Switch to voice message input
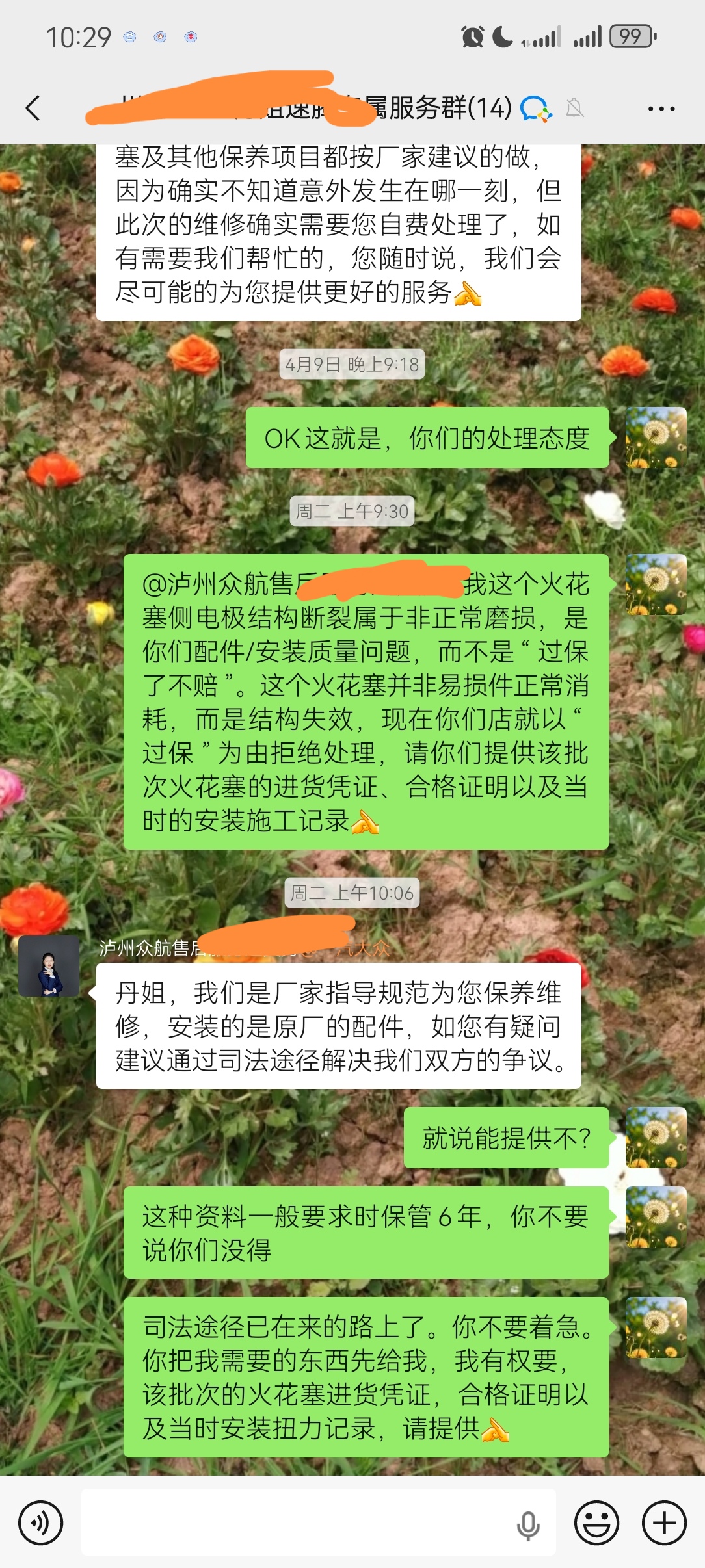The image size is (705, 1568). 40,1522
